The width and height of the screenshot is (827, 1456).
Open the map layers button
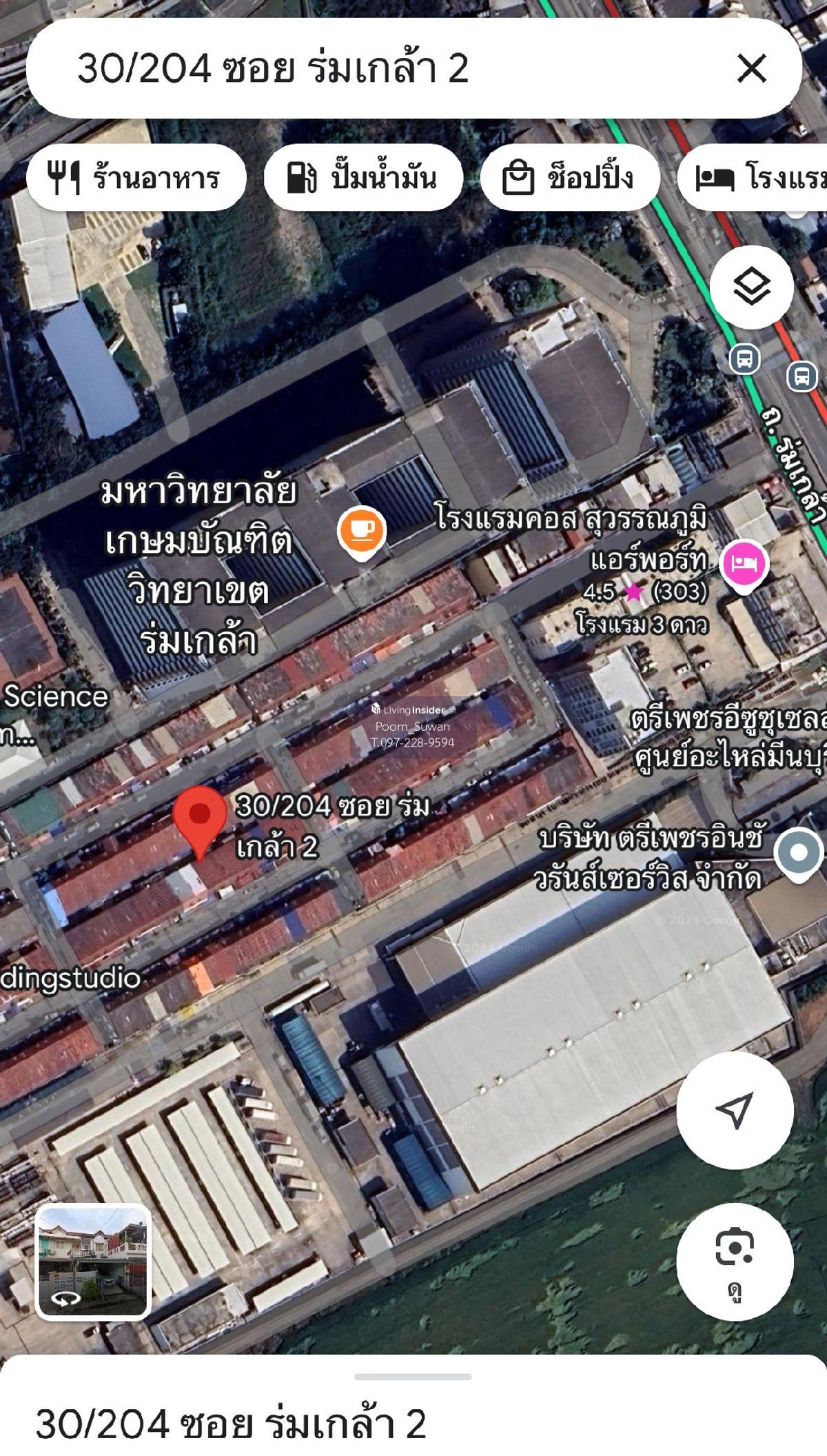click(x=751, y=287)
